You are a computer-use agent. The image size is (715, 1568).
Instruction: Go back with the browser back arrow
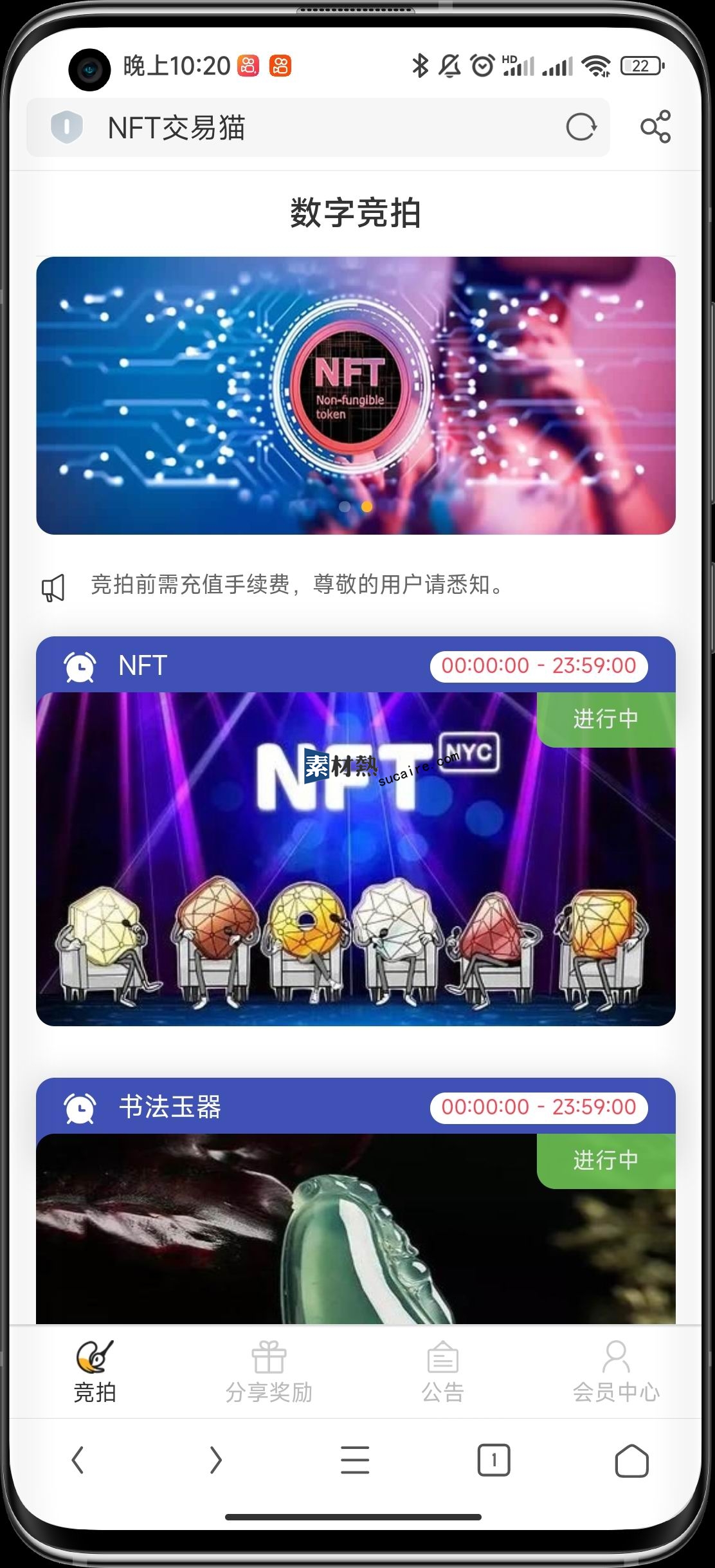[78, 1460]
